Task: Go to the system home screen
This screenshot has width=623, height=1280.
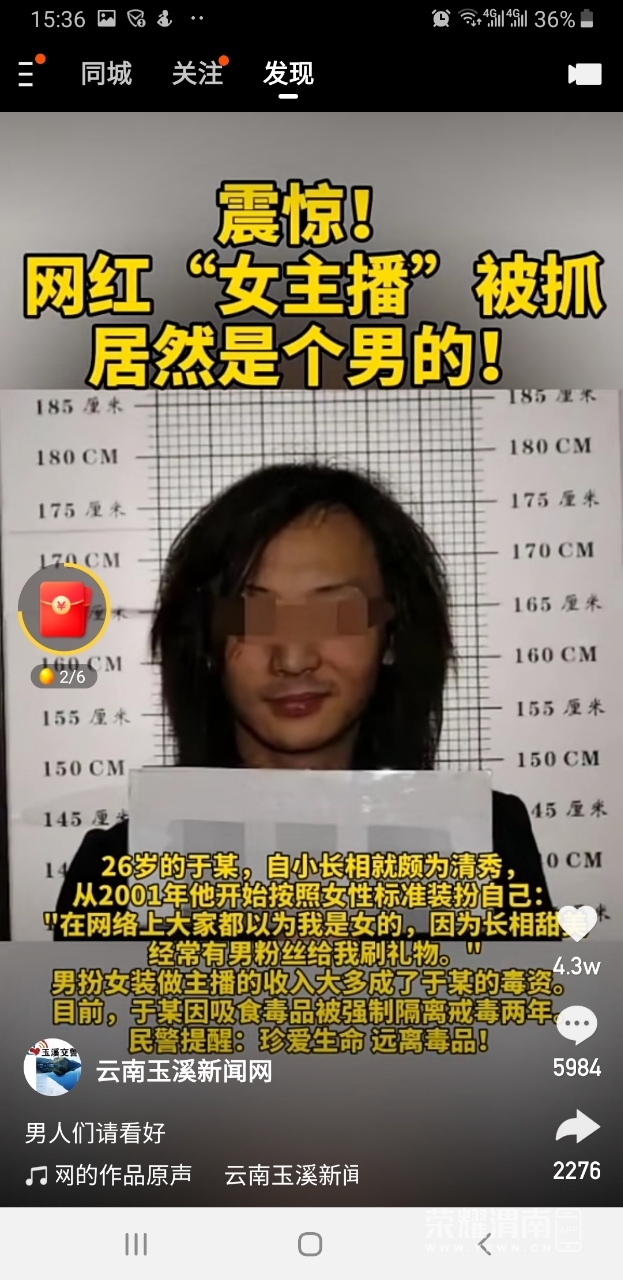Action: (x=310, y=1244)
